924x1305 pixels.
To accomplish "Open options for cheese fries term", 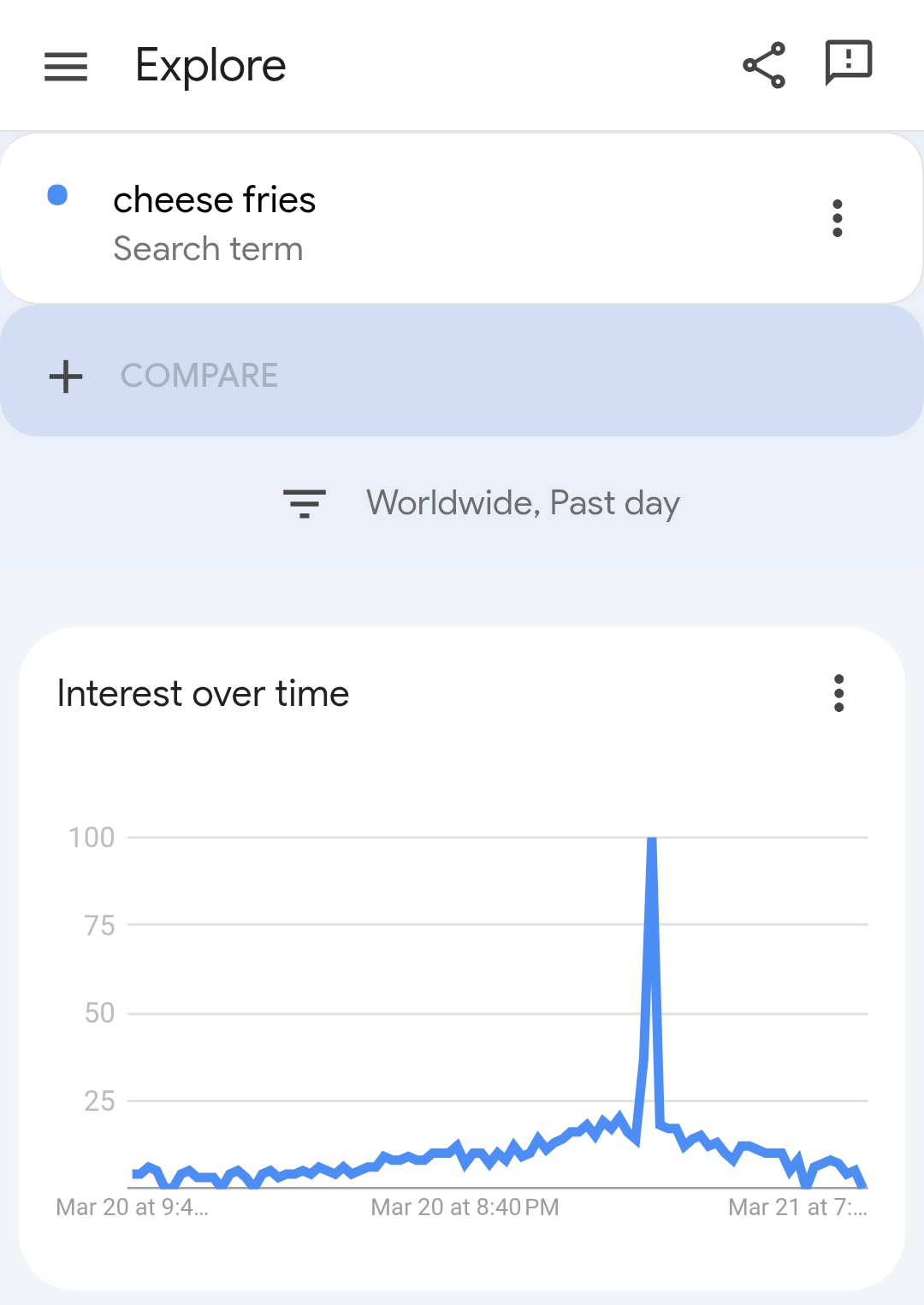I will [x=838, y=218].
